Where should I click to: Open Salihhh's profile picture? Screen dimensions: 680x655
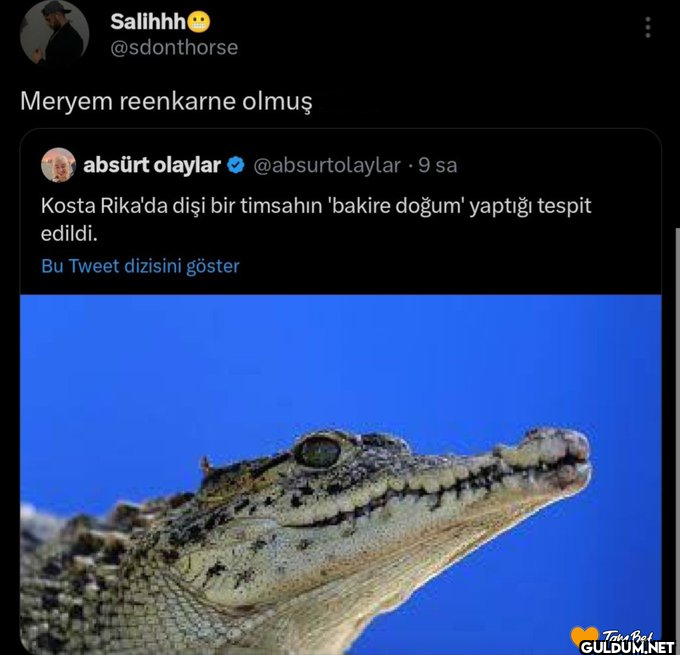coord(54,33)
